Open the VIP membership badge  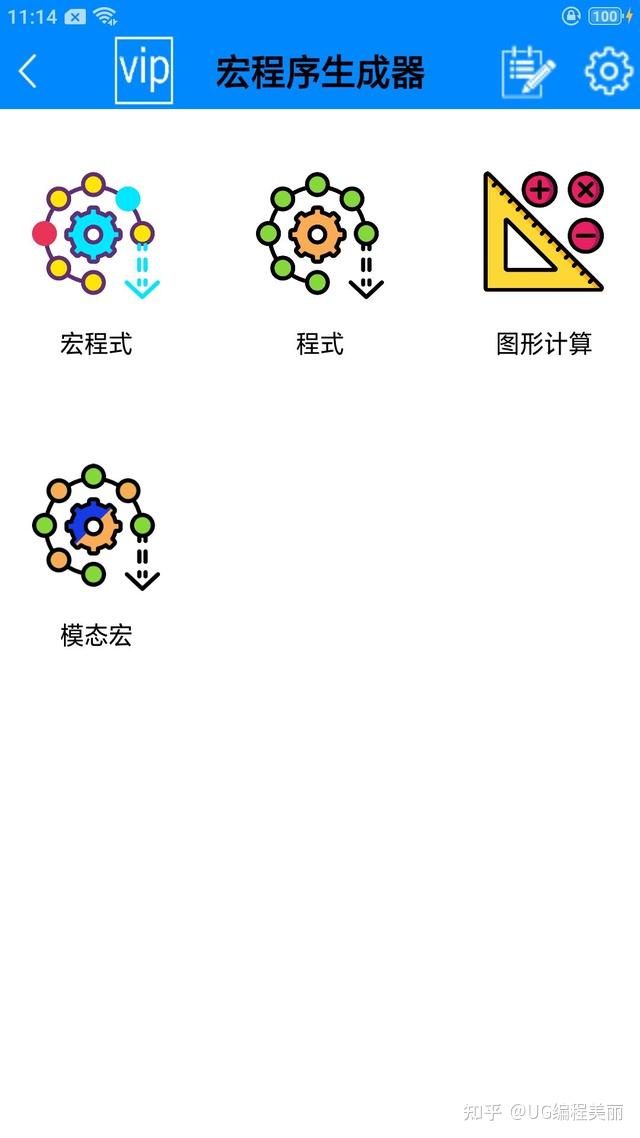(144, 70)
